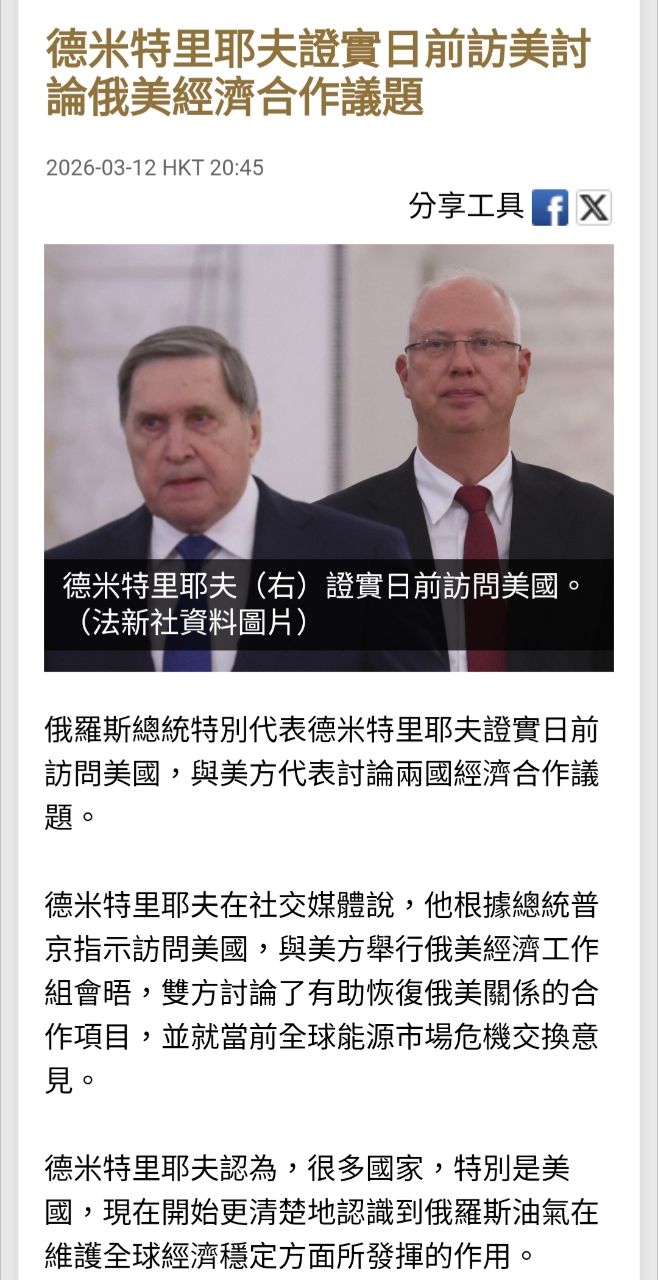The width and height of the screenshot is (658, 1280).
Task: Share this article on Facebook
Action: [x=549, y=207]
